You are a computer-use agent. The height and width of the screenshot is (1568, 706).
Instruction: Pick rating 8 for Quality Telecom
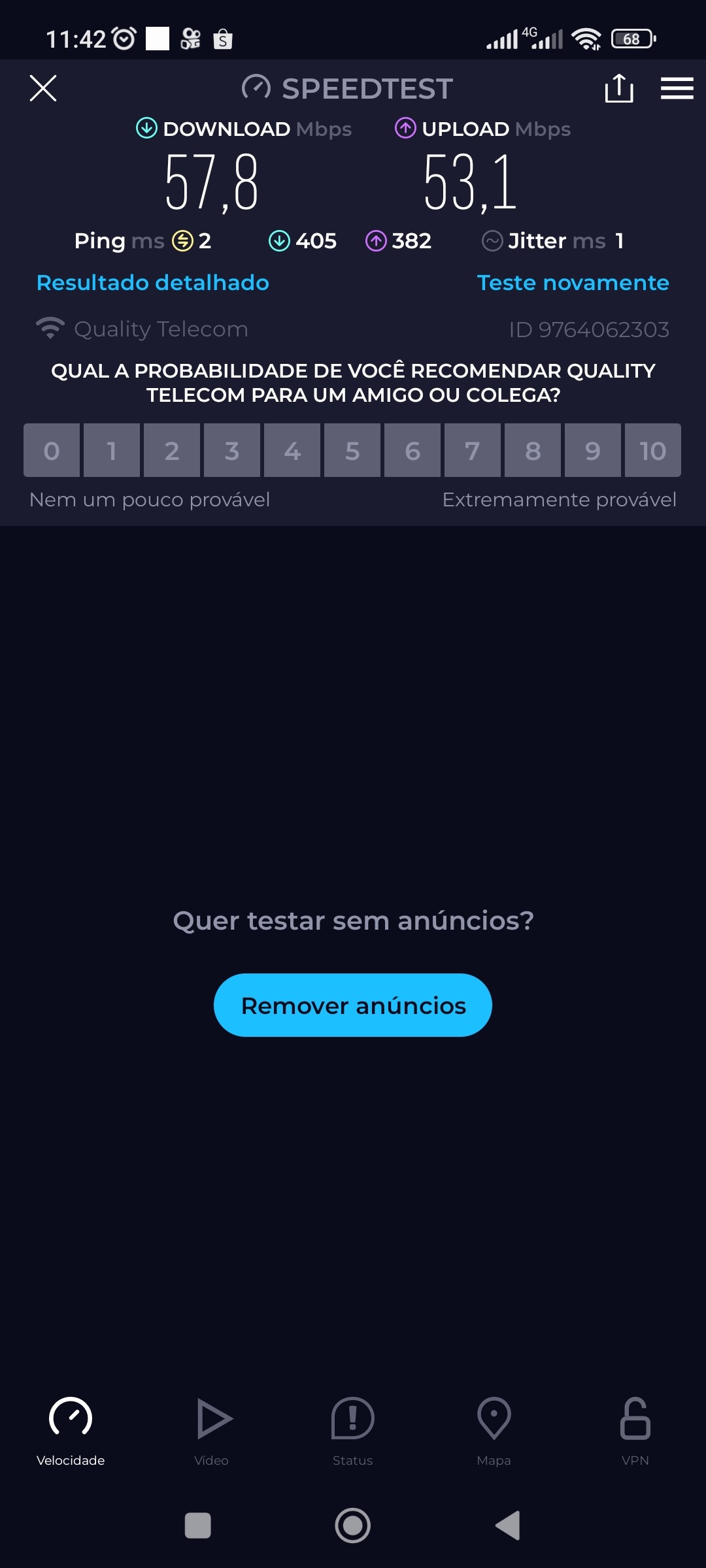(x=533, y=451)
